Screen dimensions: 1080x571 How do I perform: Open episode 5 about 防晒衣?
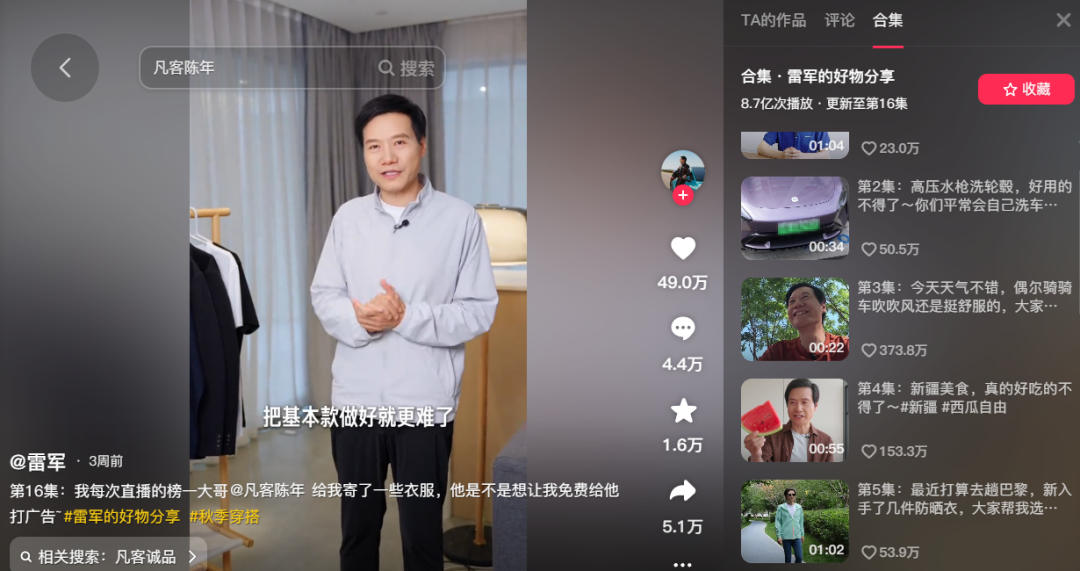click(x=795, y=521)
